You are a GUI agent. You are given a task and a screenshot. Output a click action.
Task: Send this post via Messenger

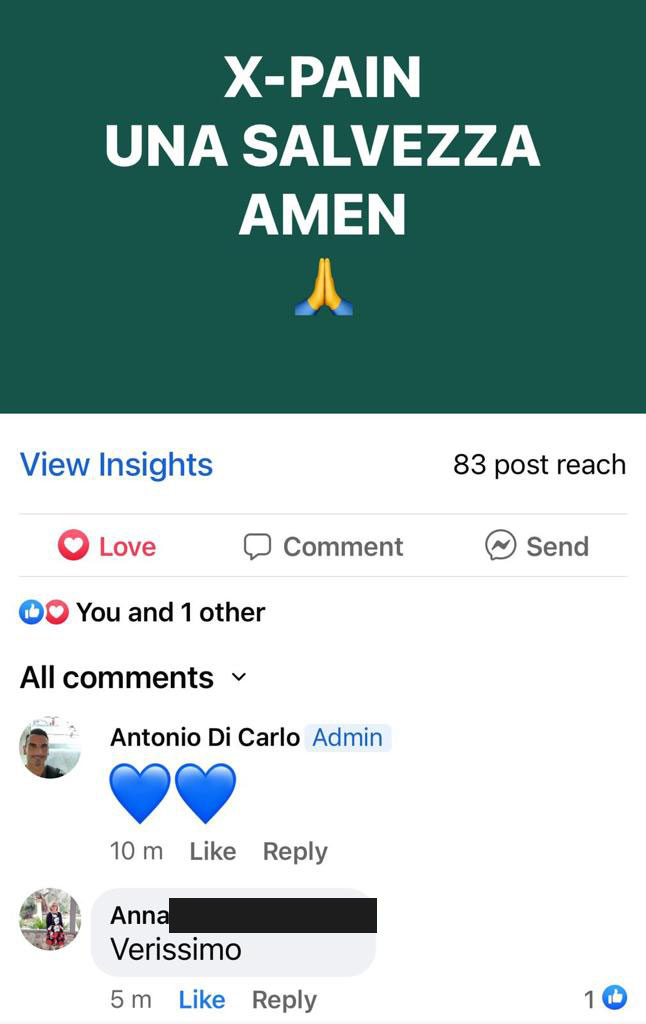click(537, 546)
